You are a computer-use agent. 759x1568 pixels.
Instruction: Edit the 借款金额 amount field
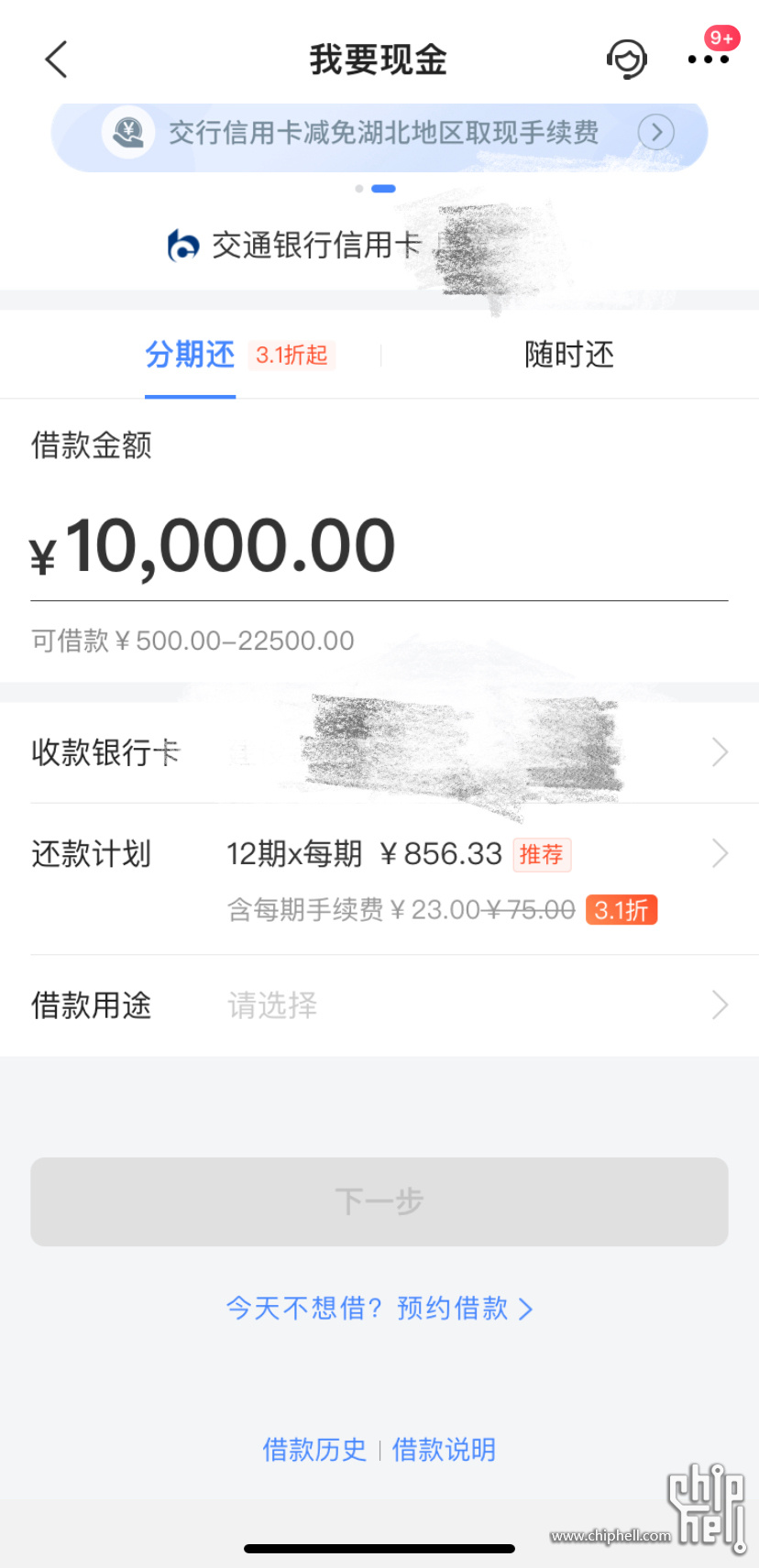[x=379, y=546]
